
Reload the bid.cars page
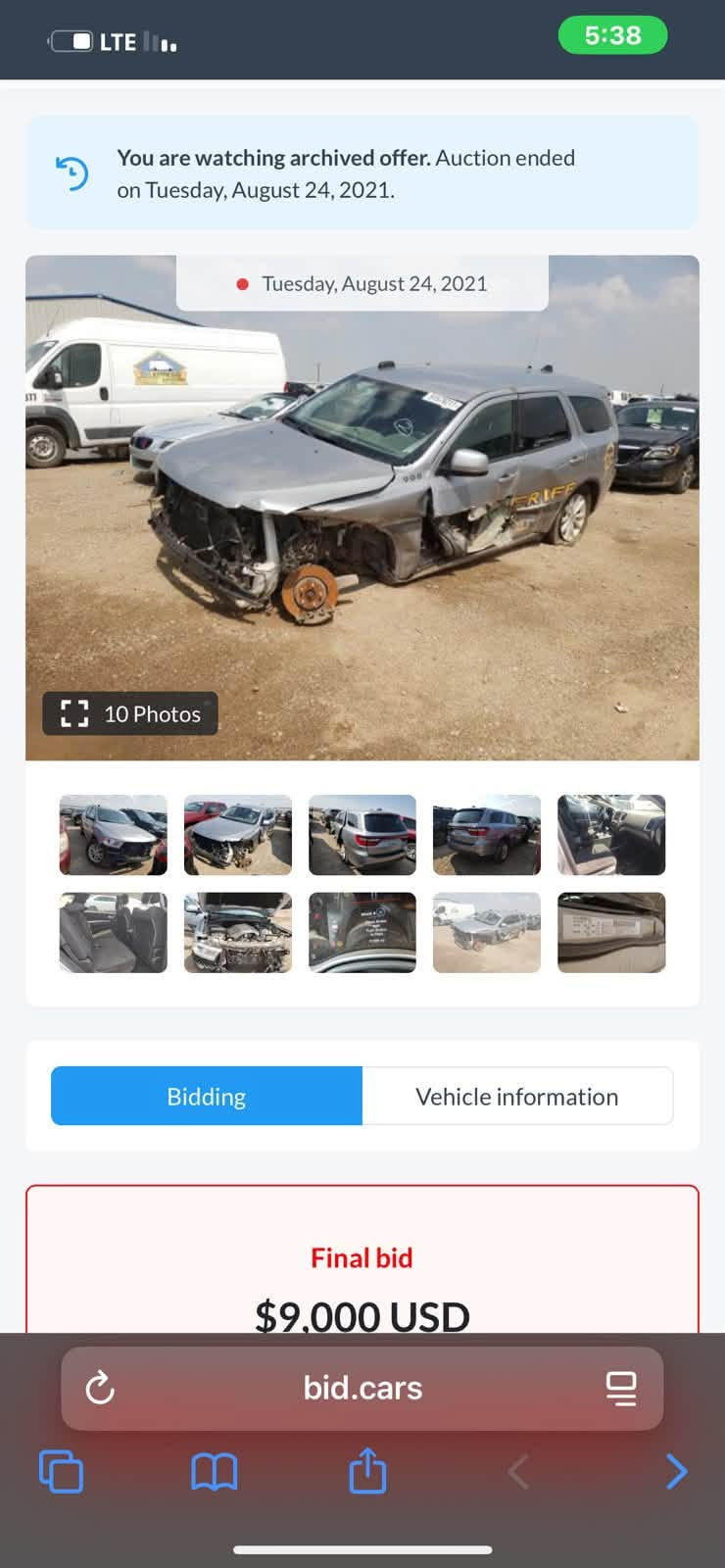(100, 1388)
